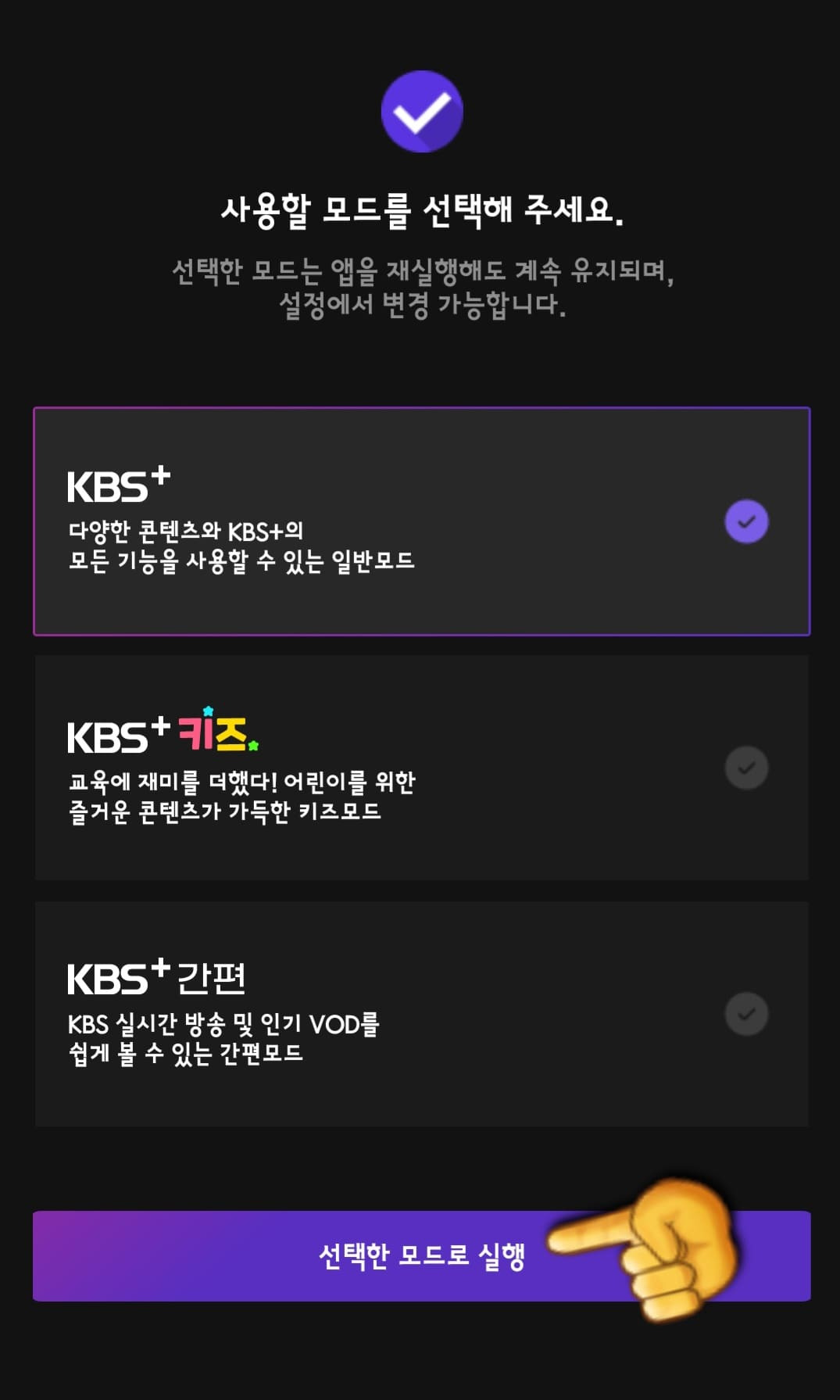Toggle the highlighted KBS+ general mode card
This screenshot has height=1400, width=840.
pos(420,520)
